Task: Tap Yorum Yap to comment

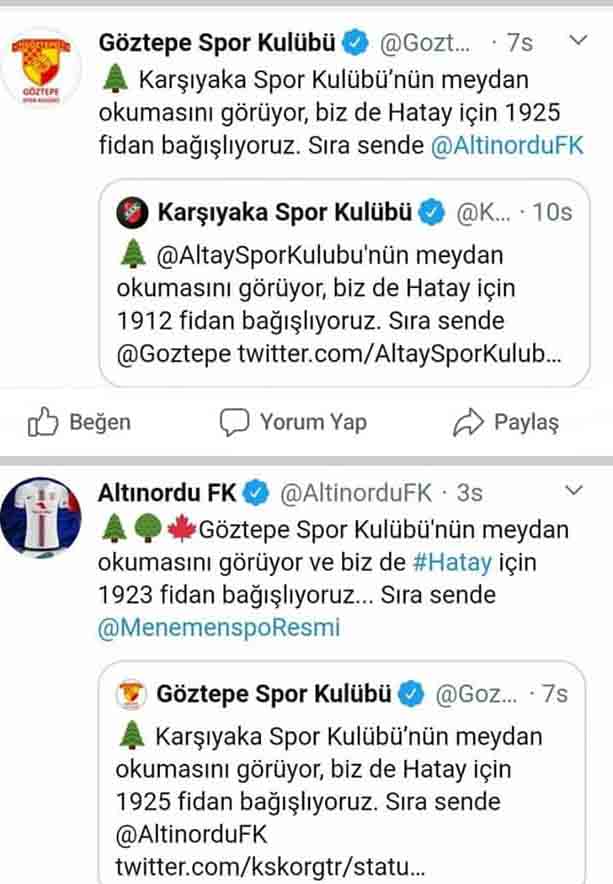Action: pyautogui.click(x=293, y=422)
